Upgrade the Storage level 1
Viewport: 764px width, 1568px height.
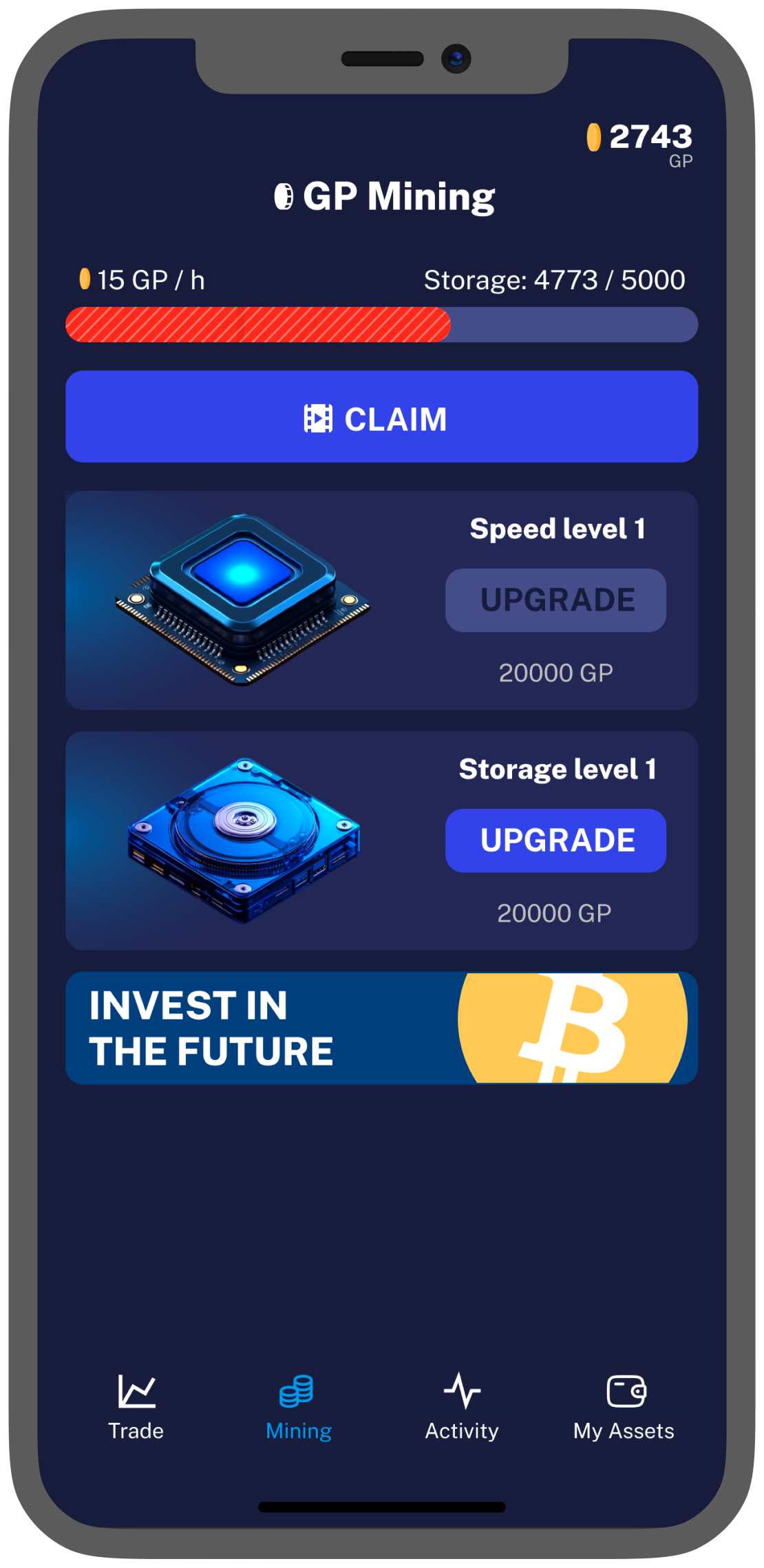click(555, 840)
